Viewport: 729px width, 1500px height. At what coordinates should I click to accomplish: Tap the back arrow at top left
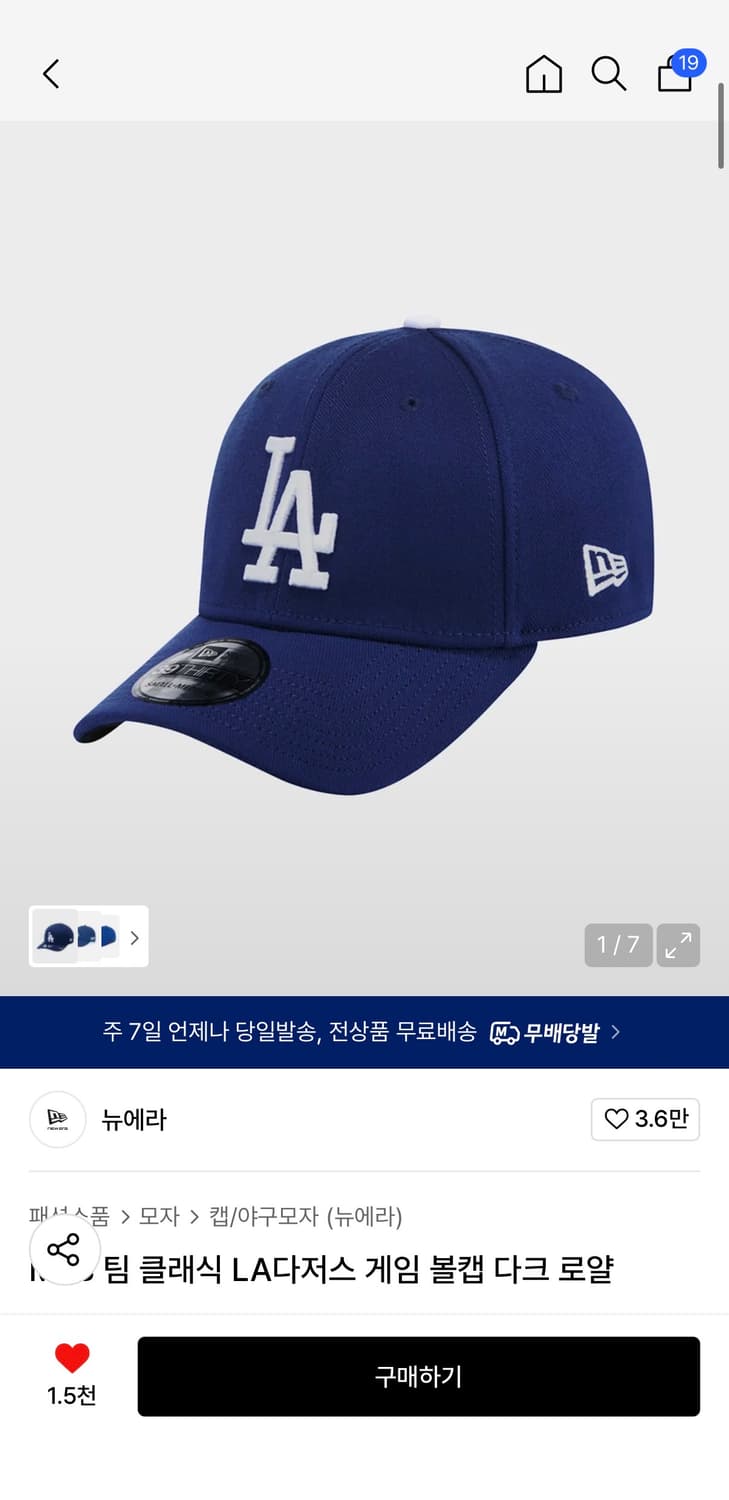[51, 74]
